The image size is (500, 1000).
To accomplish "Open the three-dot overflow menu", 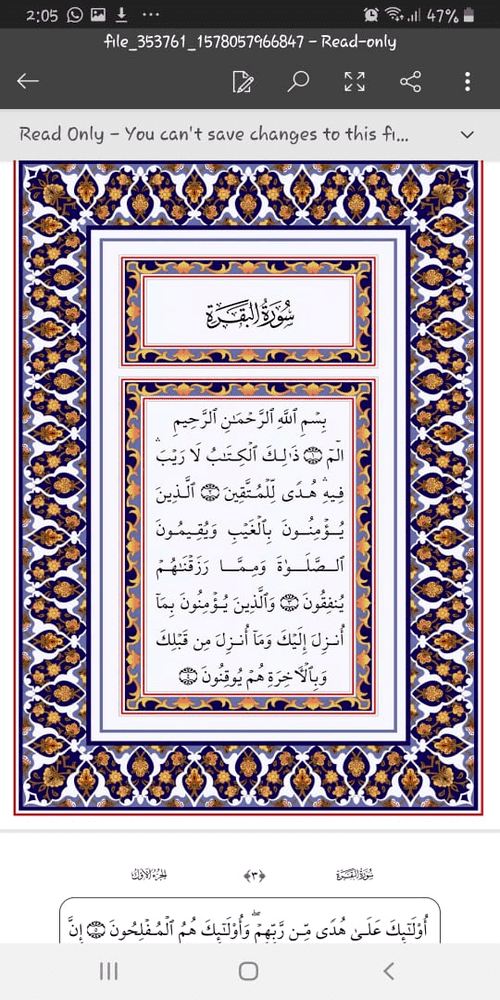I will click(x=467, y=81).
